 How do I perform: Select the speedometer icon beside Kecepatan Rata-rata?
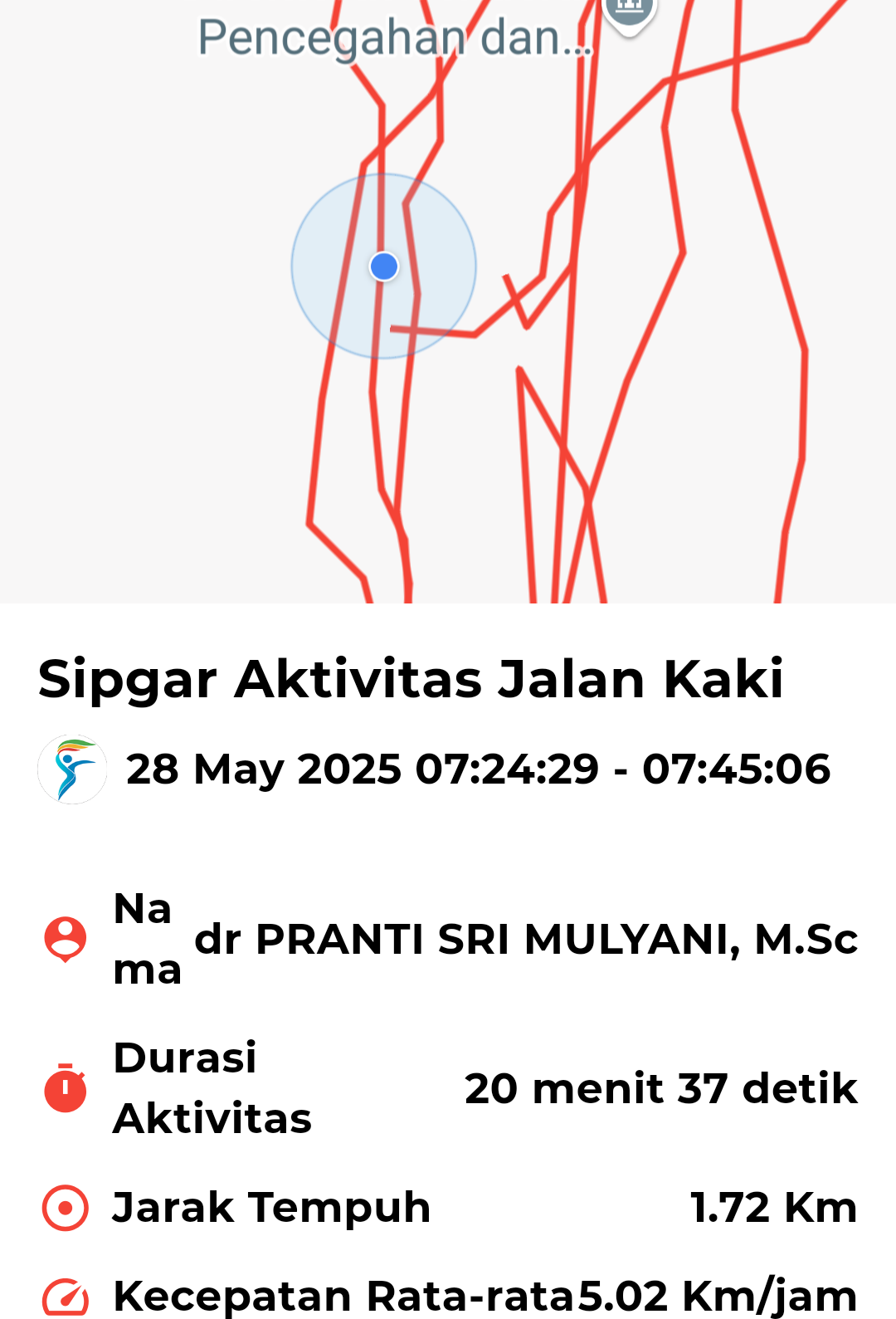(65, 1295)
